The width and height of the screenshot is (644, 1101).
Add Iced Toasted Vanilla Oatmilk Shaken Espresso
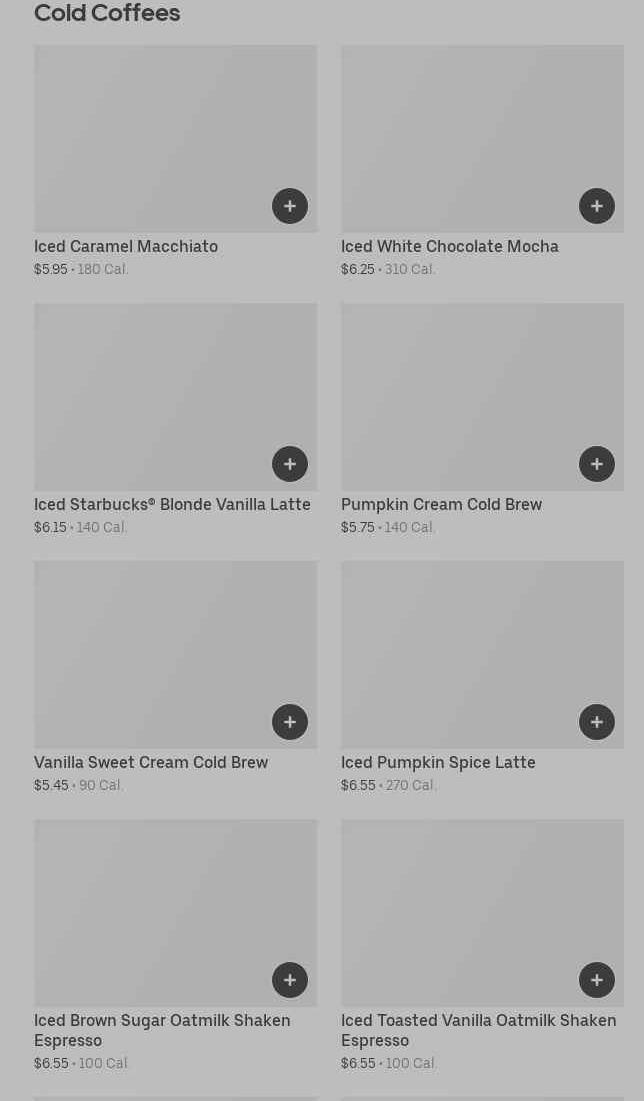click(597, 980)
